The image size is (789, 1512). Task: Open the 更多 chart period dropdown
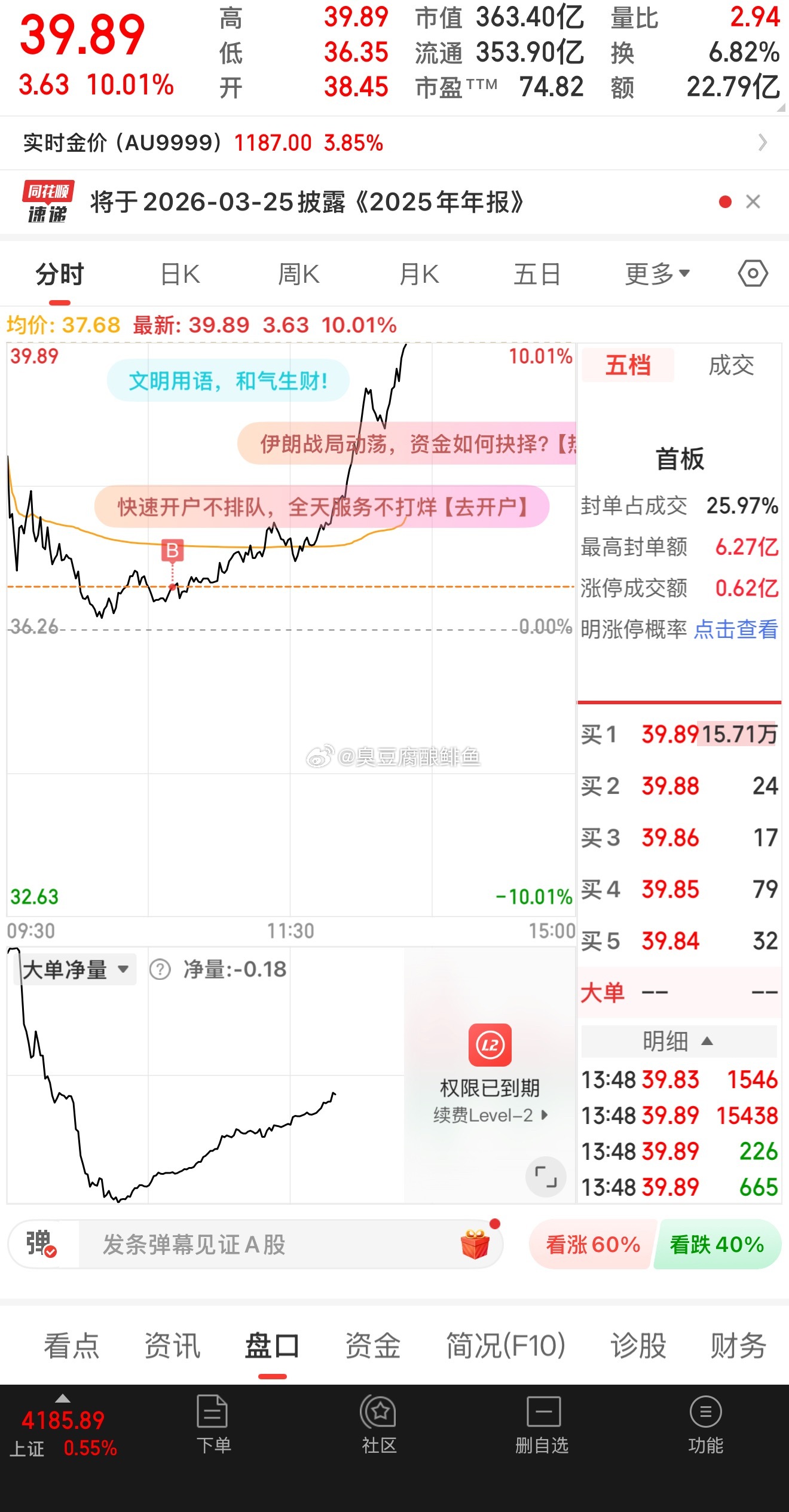[x=656, y=273]
